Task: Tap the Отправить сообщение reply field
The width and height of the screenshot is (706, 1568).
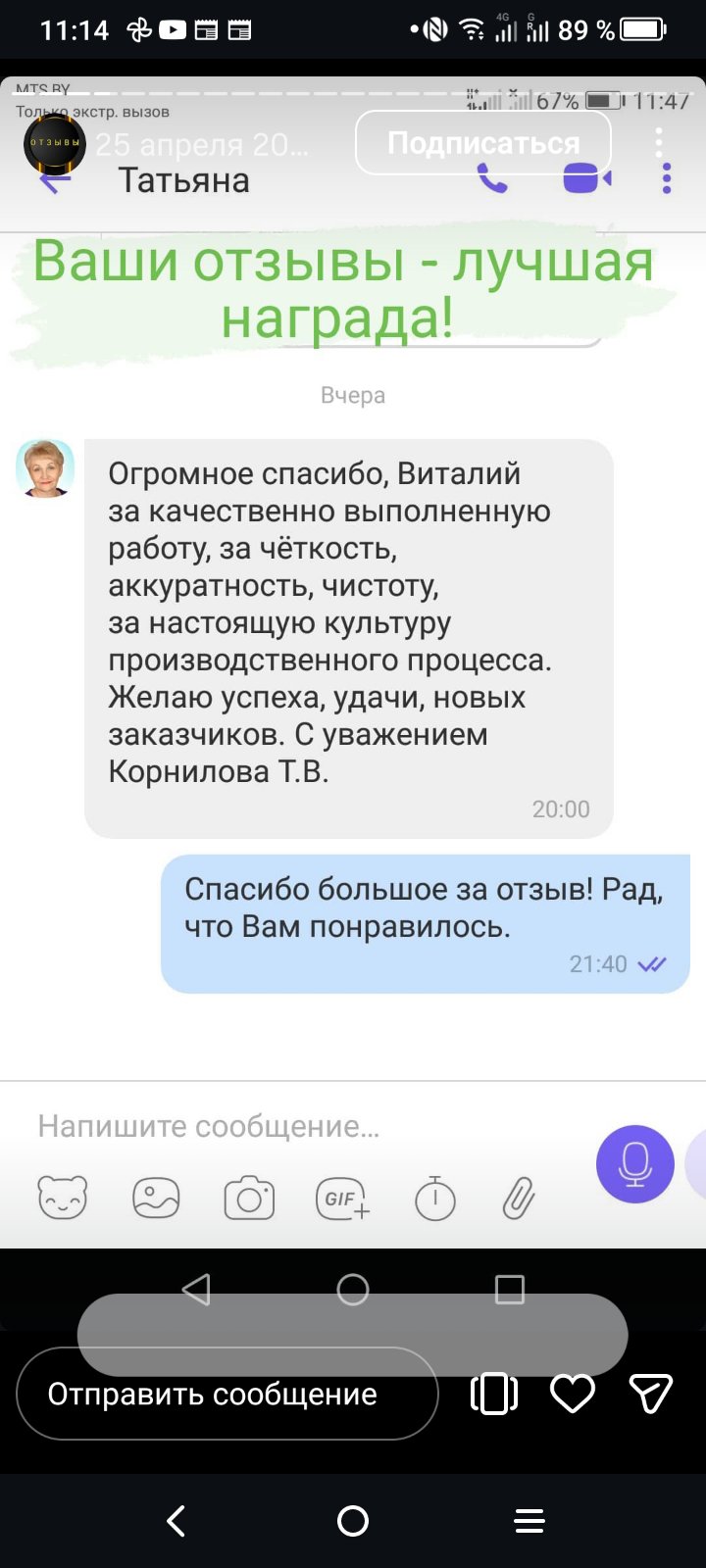Action: tap(227, 1394)
